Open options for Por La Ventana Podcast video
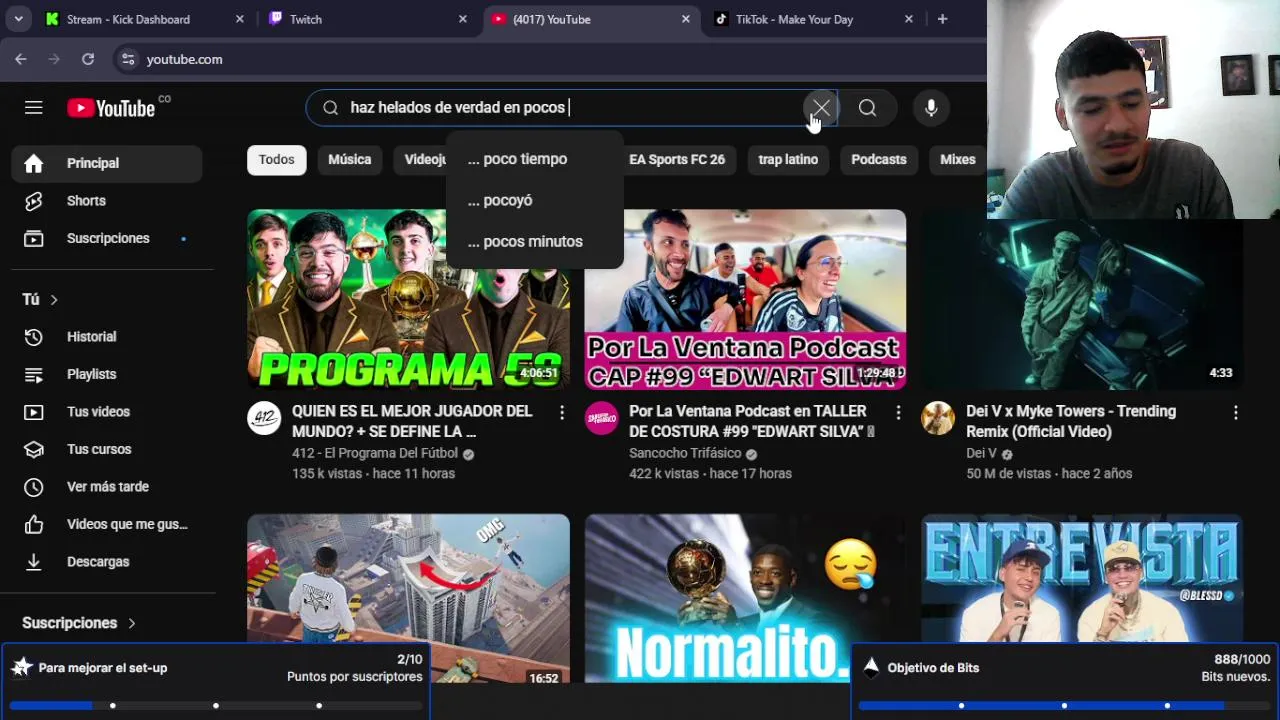1280x720 pixels. point(898,413)
